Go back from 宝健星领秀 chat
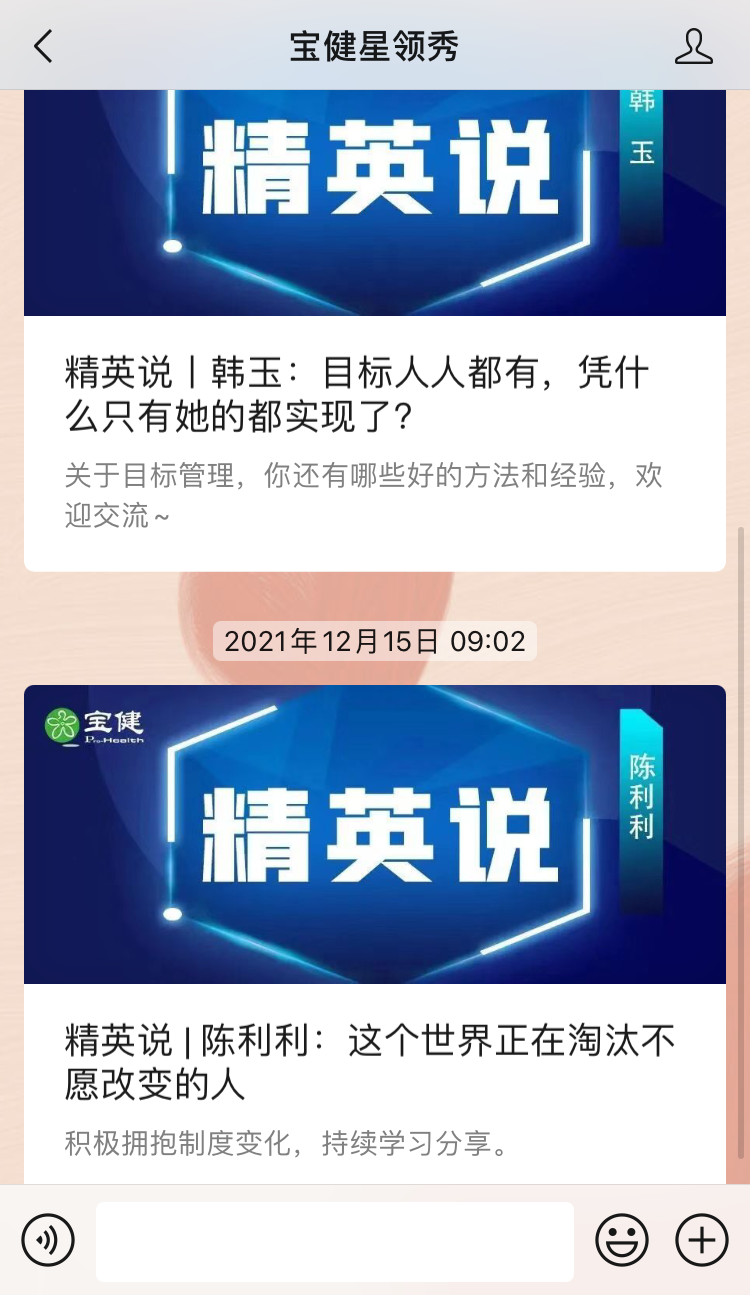Image resolution: width=750 pixels, height=1295 pixels. (x=43, y=46)
